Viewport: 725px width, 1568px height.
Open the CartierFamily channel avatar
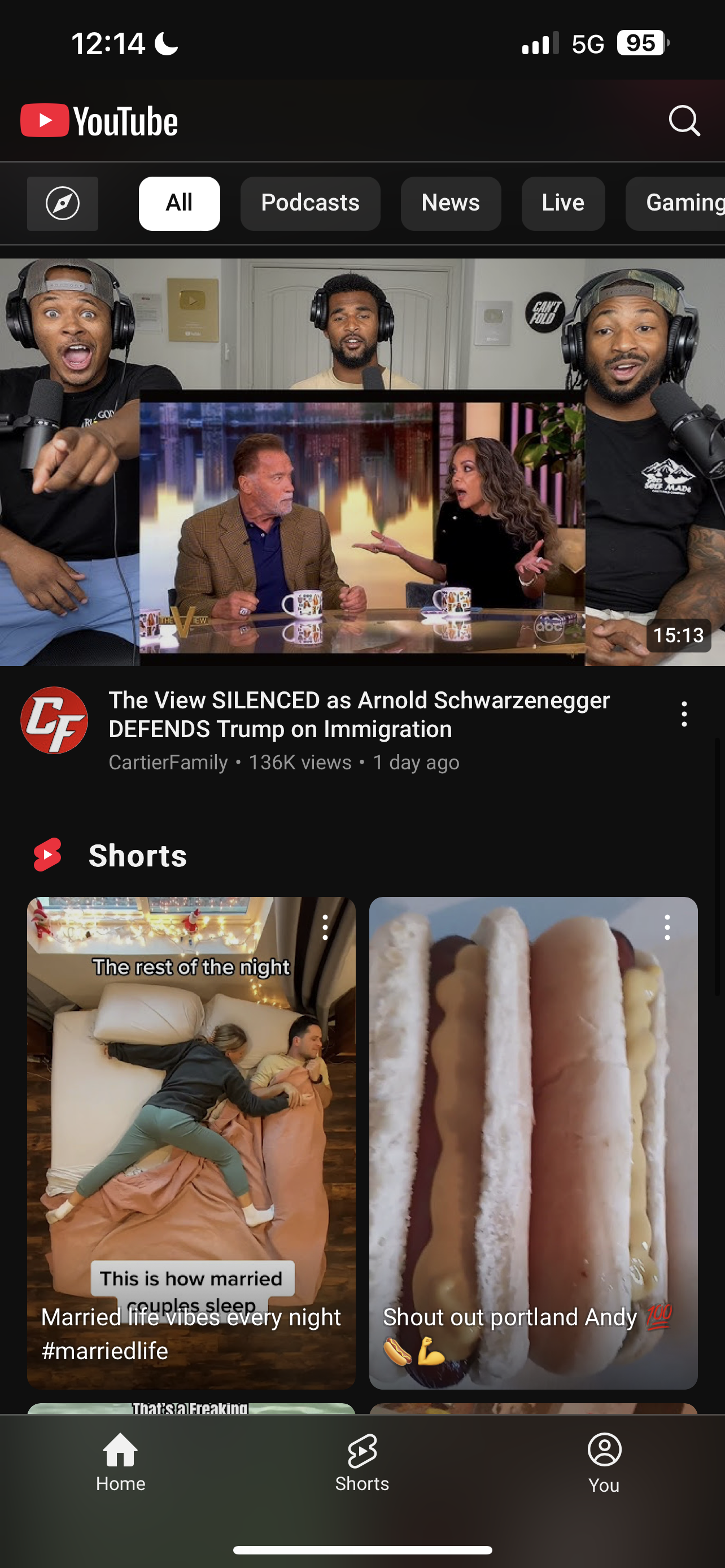click(x=54, y=720)
